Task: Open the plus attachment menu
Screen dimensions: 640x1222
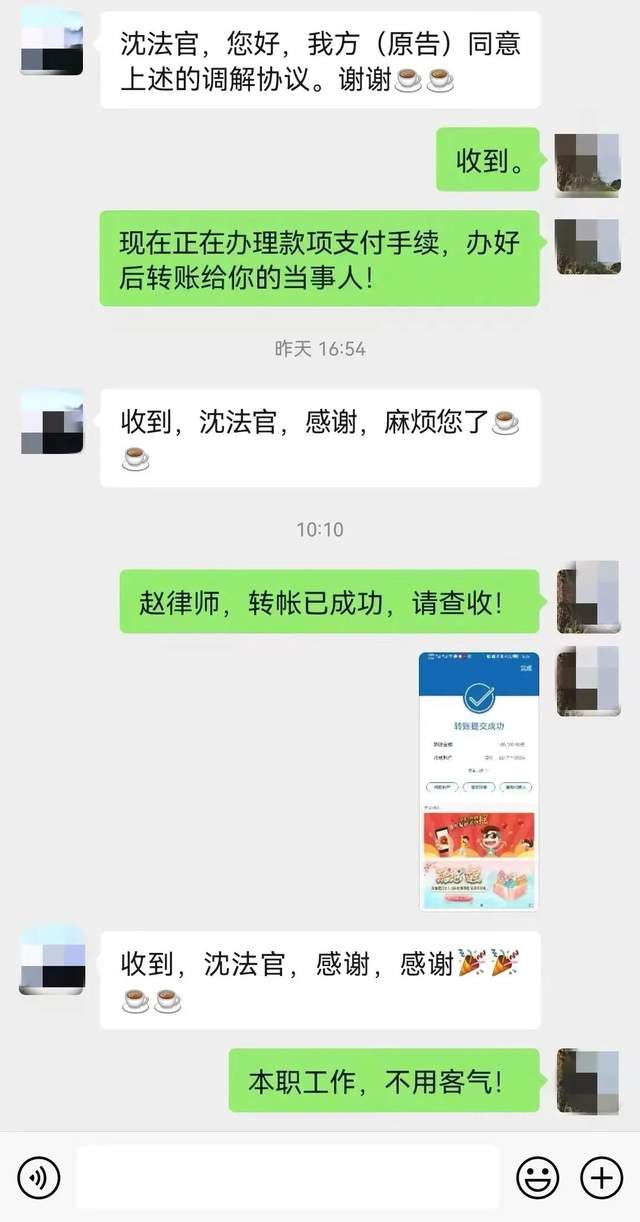Action: [601, 1177]
